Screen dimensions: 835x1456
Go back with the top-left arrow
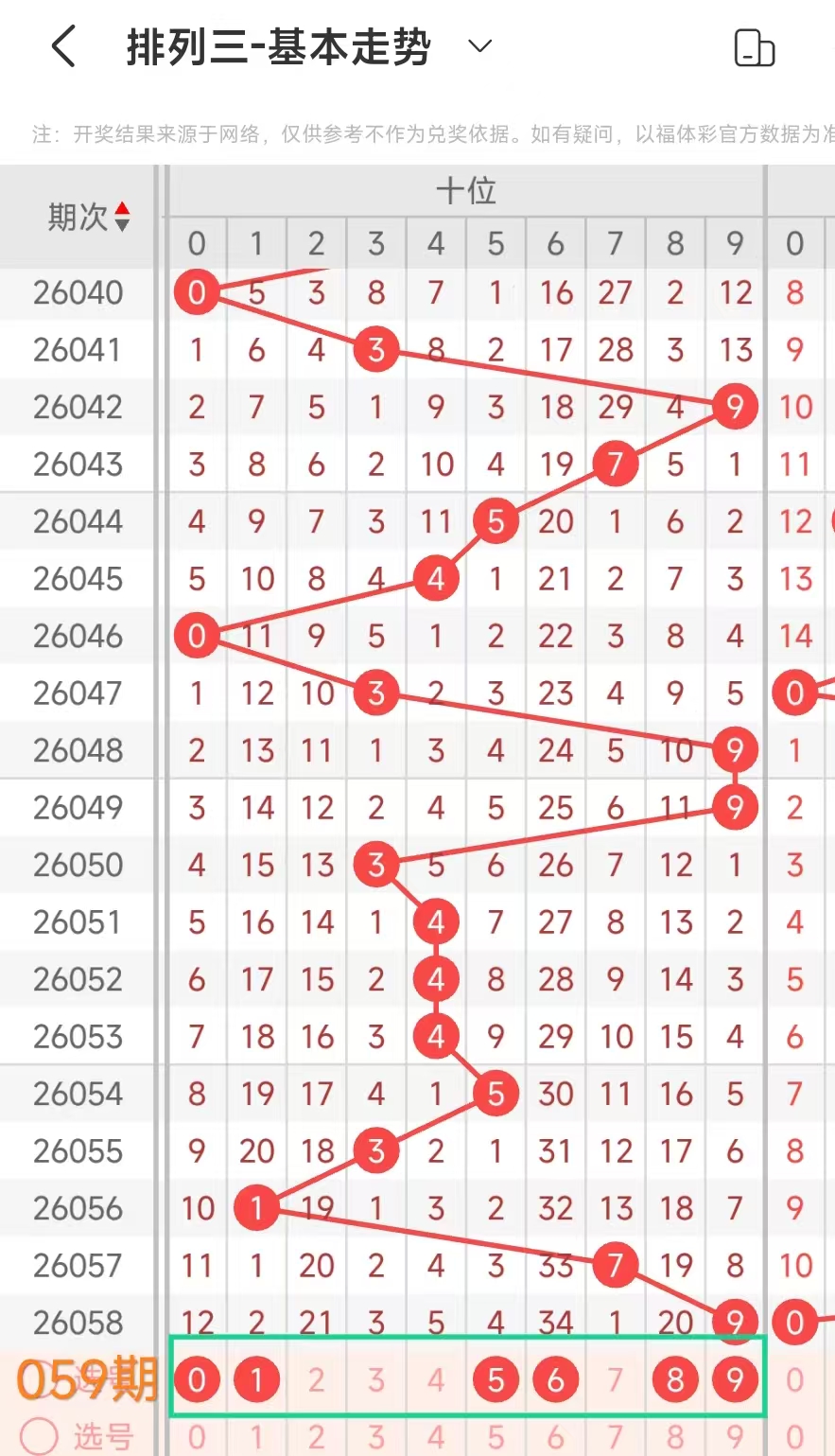click(63, 46)
